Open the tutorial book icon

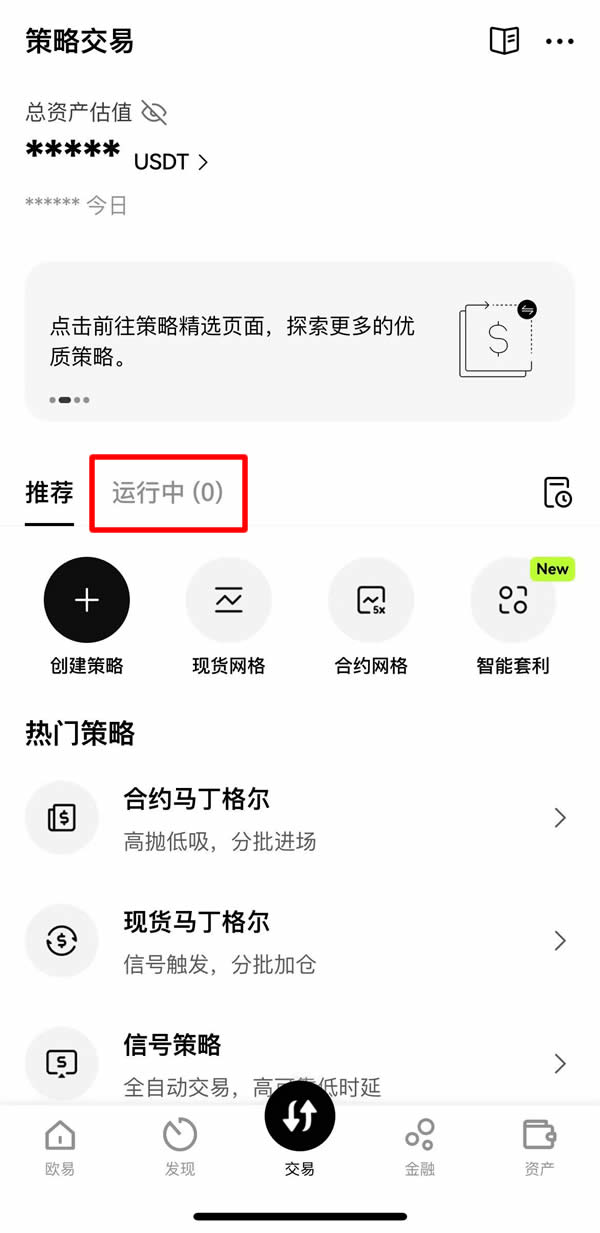(x=504, y=41)
